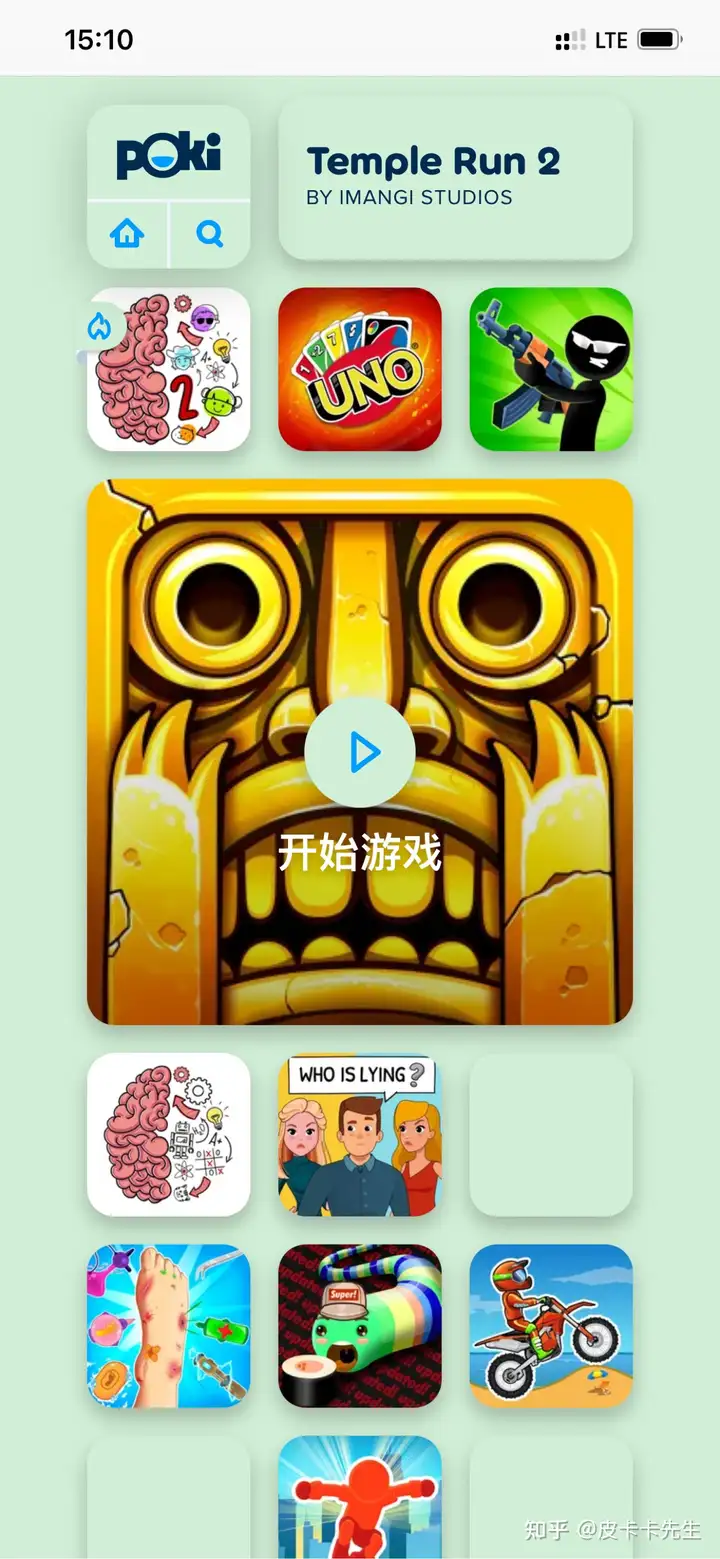Open the Poki search
The height and width of the screenshot is (1559, 720).
(210, 235)
